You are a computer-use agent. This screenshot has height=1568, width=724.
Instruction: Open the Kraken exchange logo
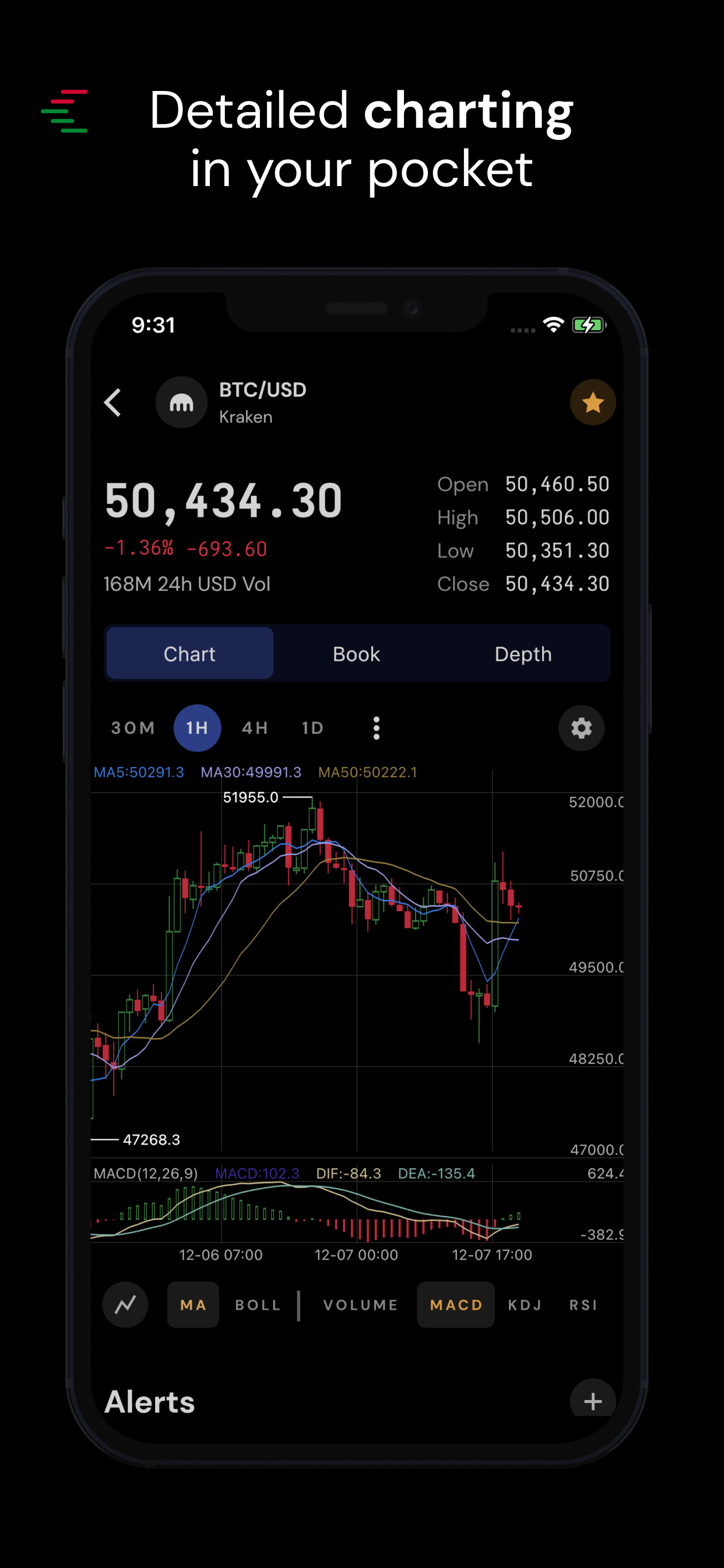[181, 402]
